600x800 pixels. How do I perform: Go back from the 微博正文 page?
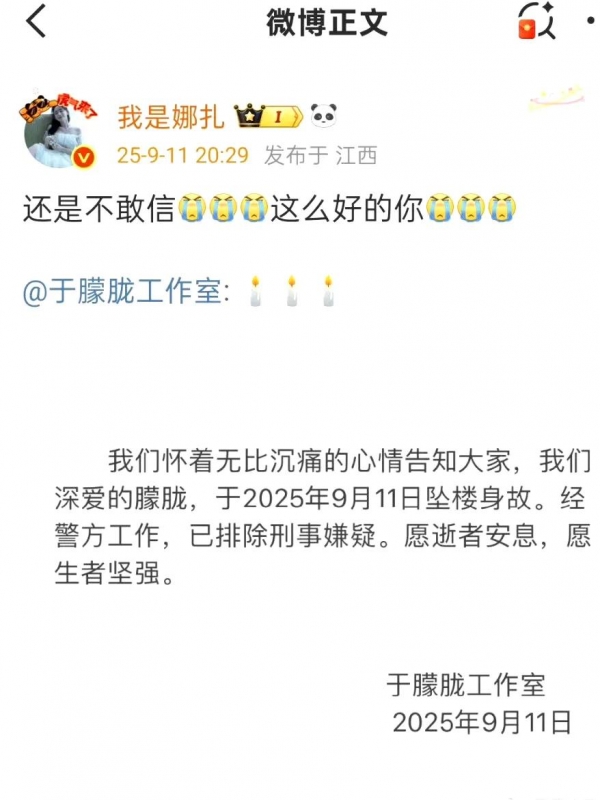point(36,22)
